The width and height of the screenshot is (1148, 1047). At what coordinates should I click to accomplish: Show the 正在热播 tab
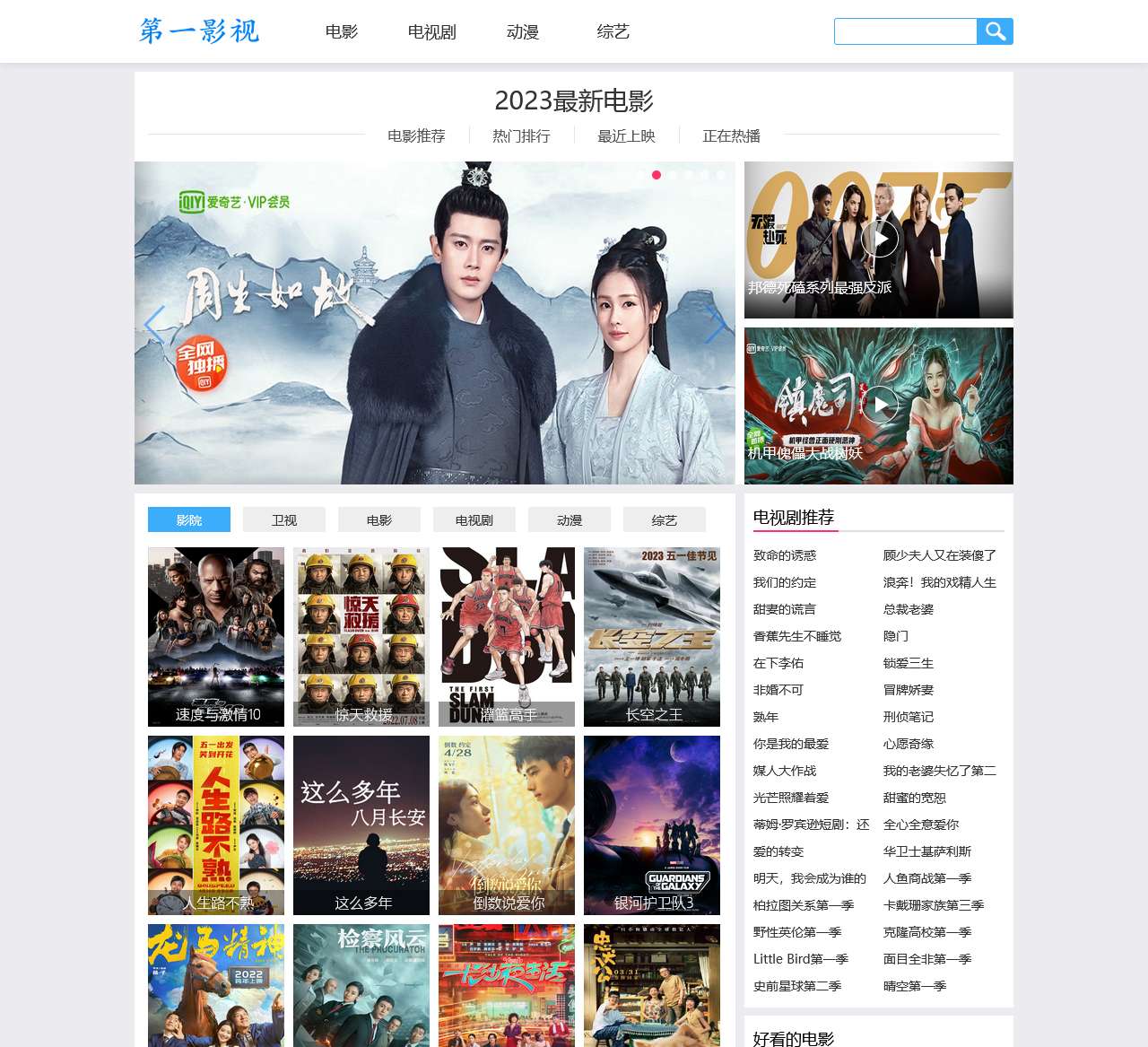click(x=731, y=136)
